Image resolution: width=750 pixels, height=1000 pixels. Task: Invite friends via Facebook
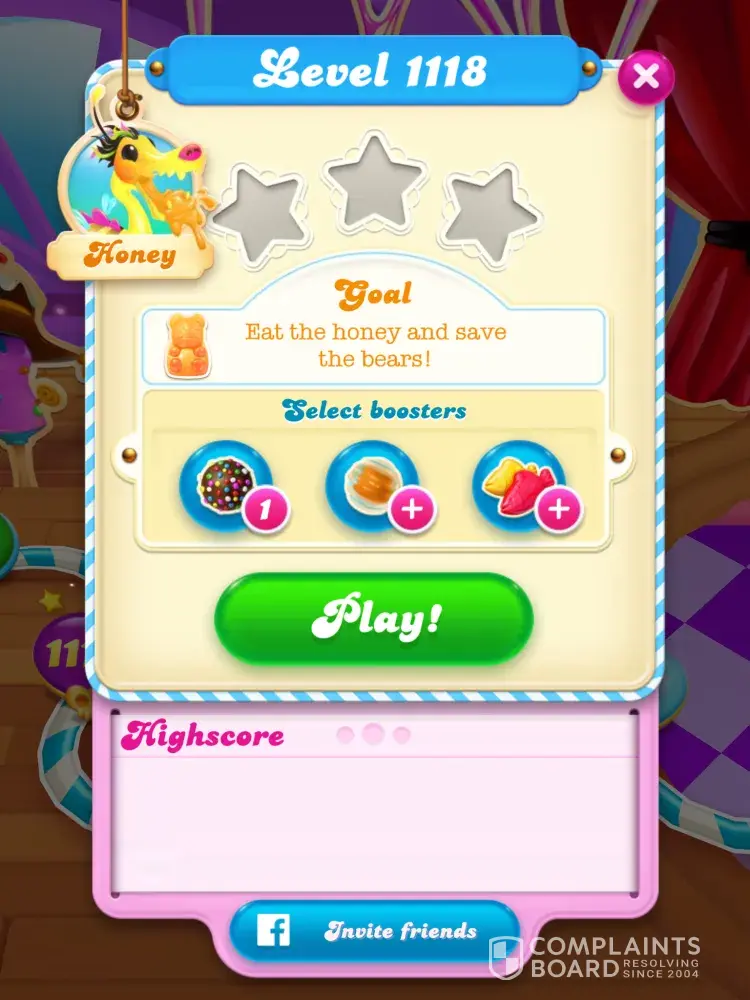[x=375, y=931]
